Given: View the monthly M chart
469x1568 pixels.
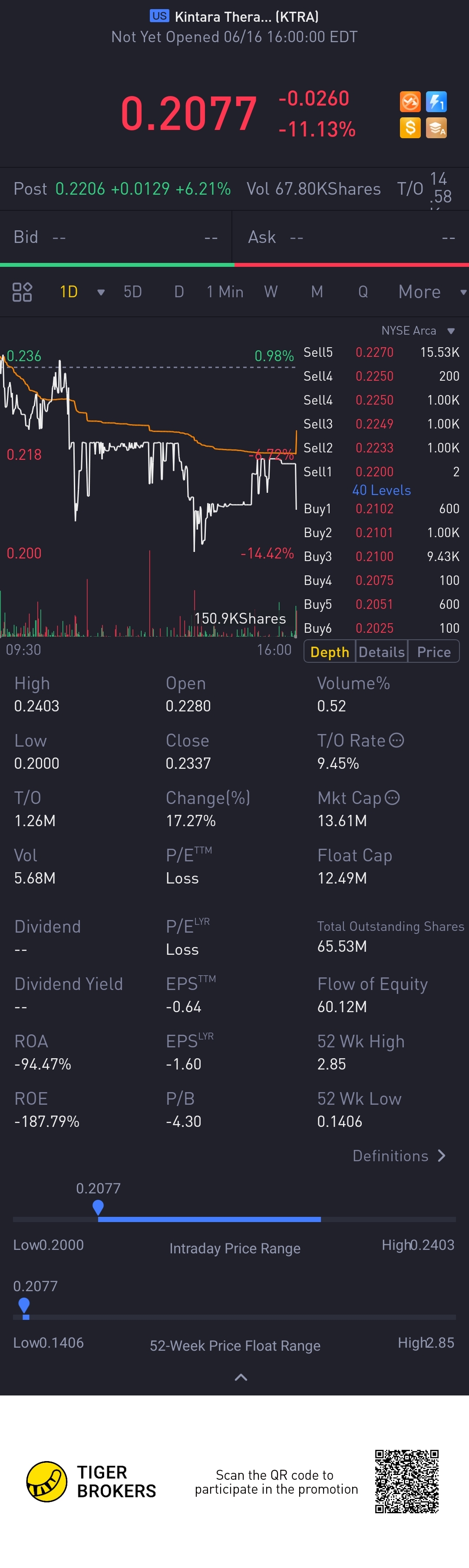Looking at the screenshot, I should (x=317, y=292).
